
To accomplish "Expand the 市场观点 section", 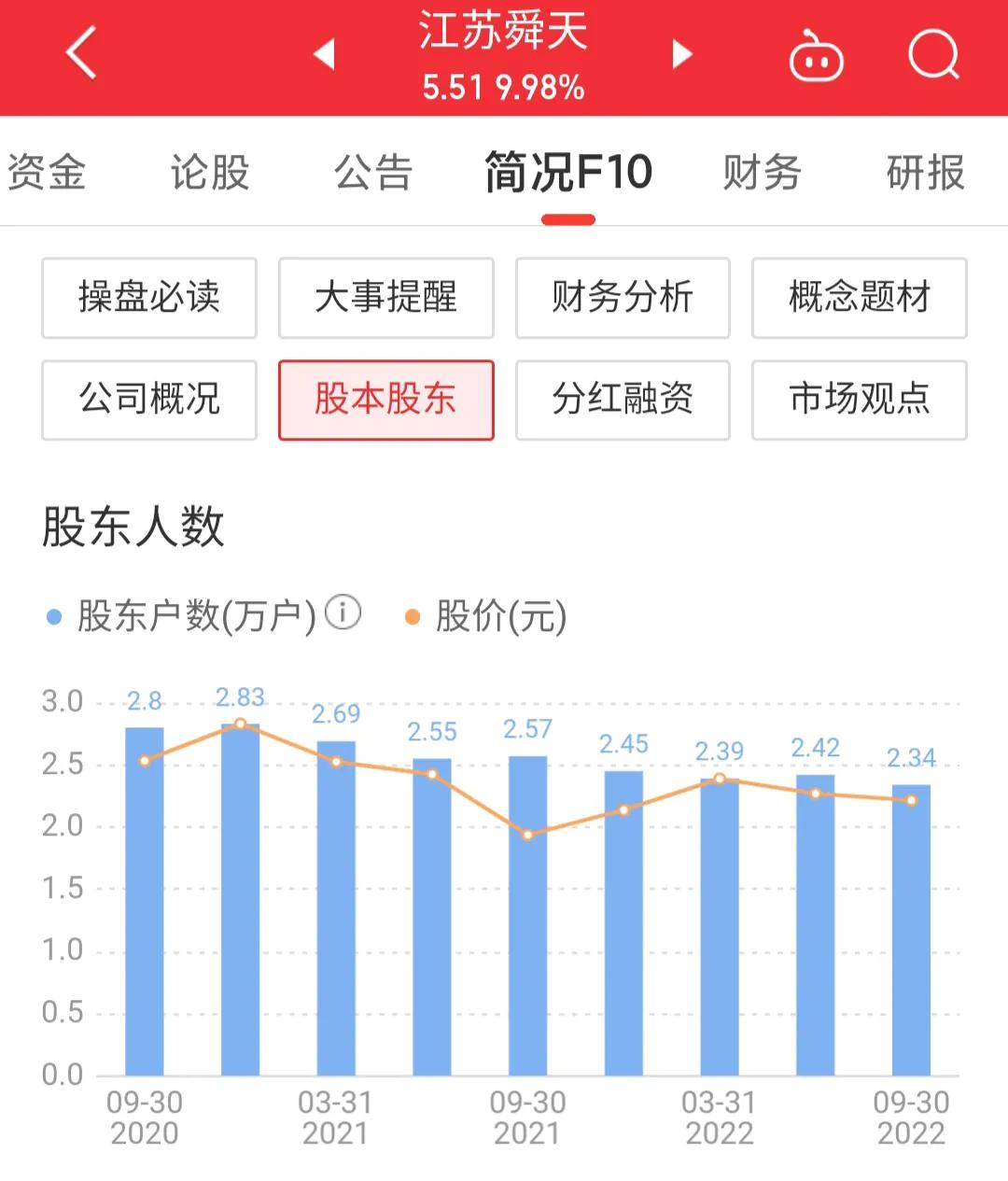I will [x=859, y=400].
